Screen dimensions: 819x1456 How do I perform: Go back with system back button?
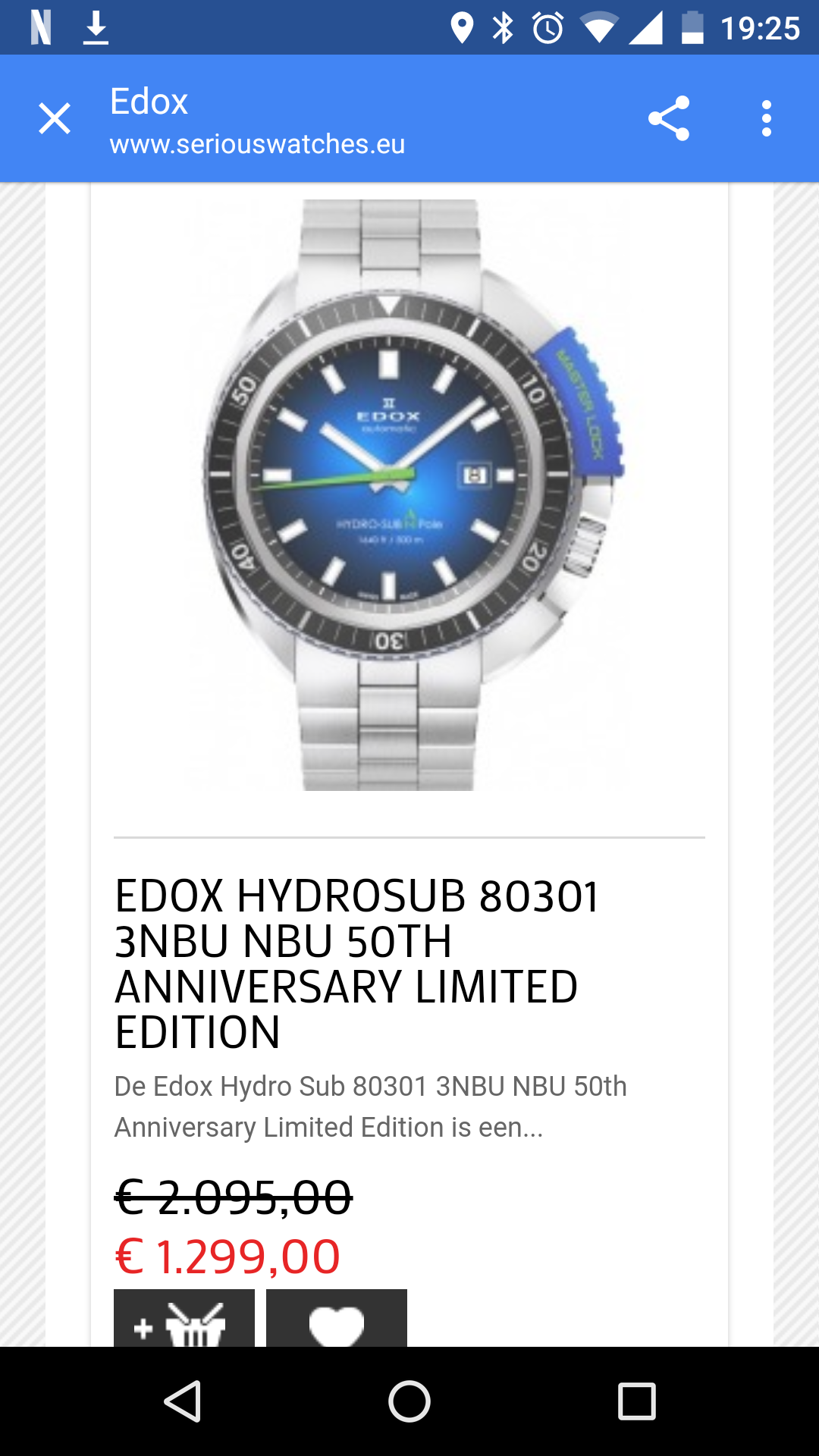click(x=182, y=1401)
